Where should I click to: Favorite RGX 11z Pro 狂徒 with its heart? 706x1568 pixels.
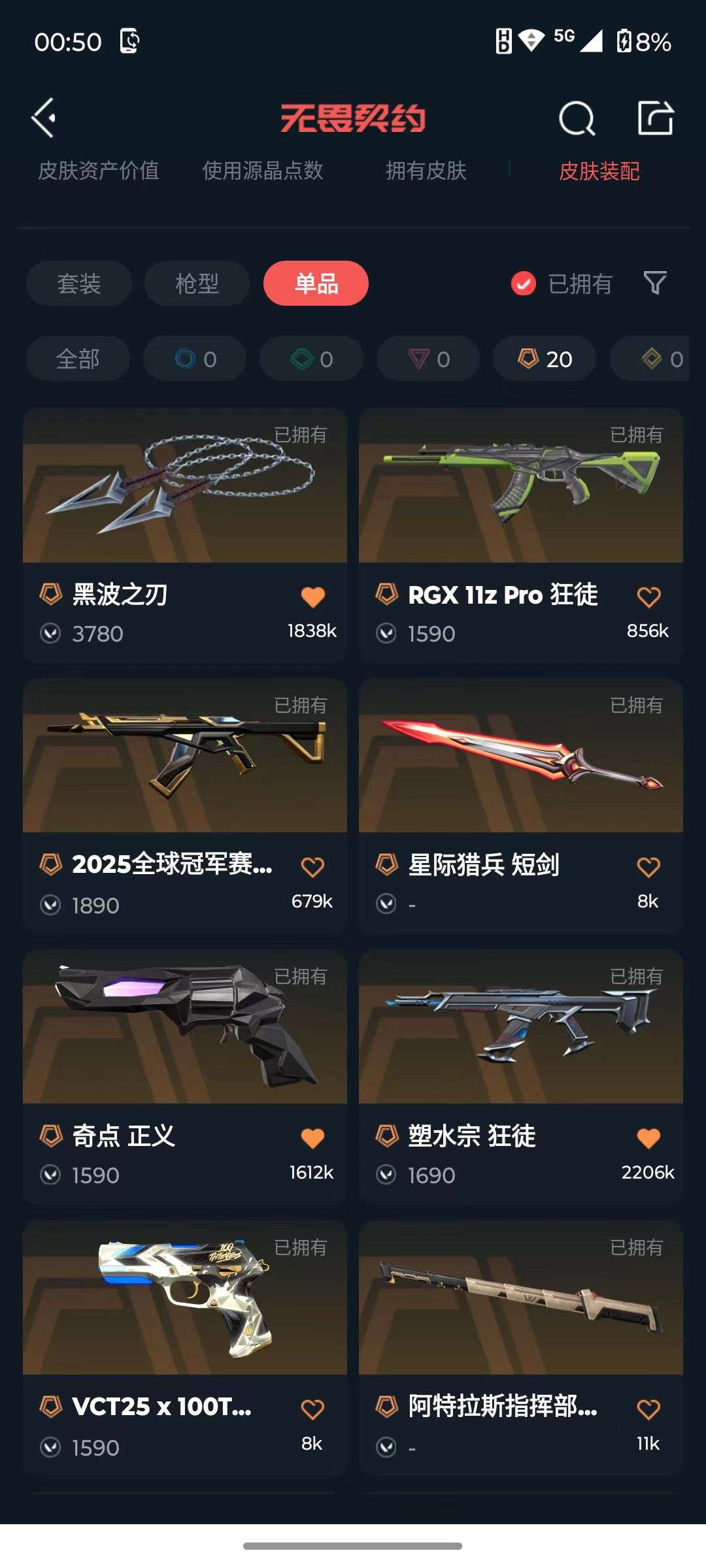point(649,596)
